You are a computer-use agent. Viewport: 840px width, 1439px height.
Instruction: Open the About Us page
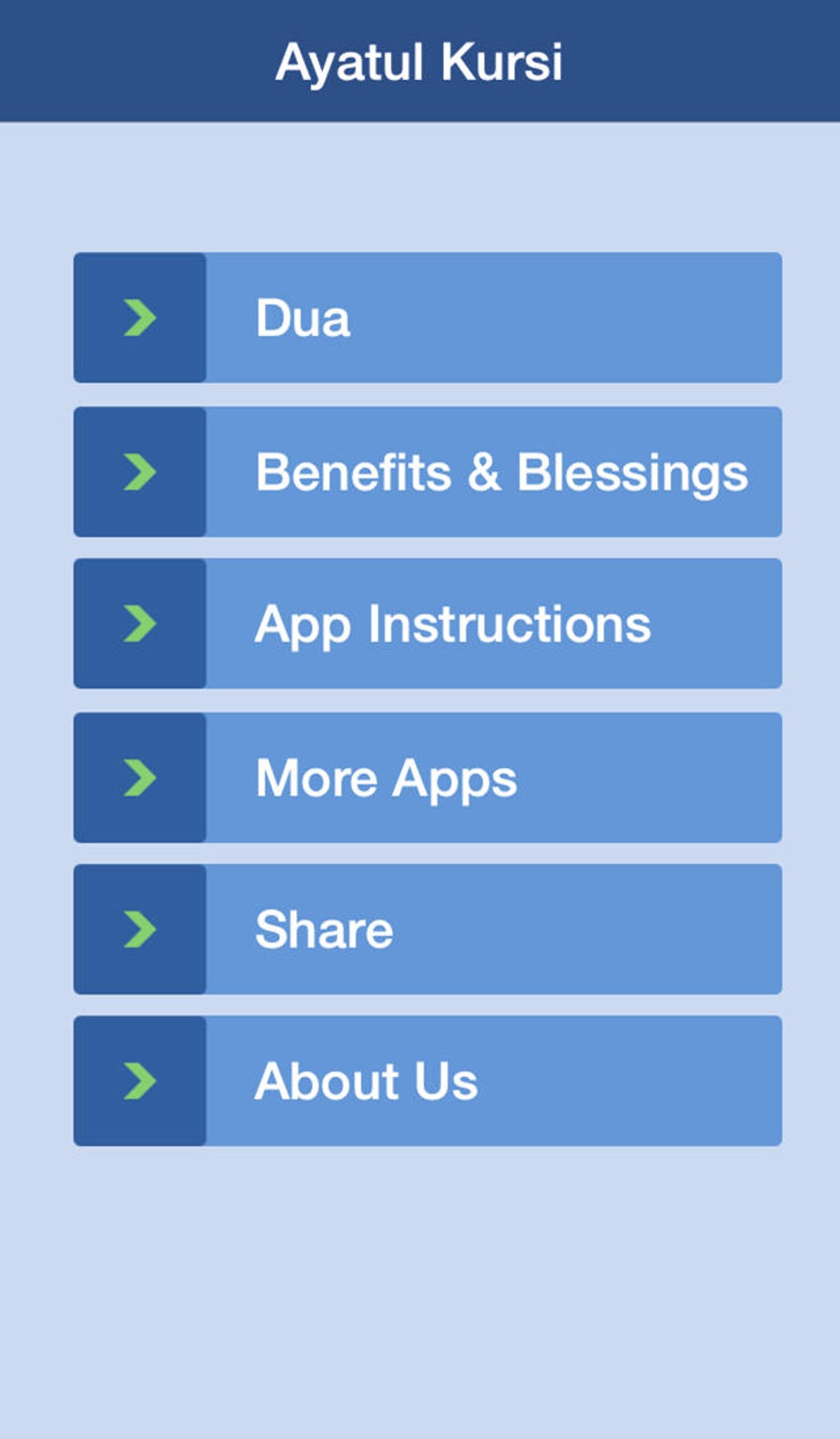pos(427,1081)
